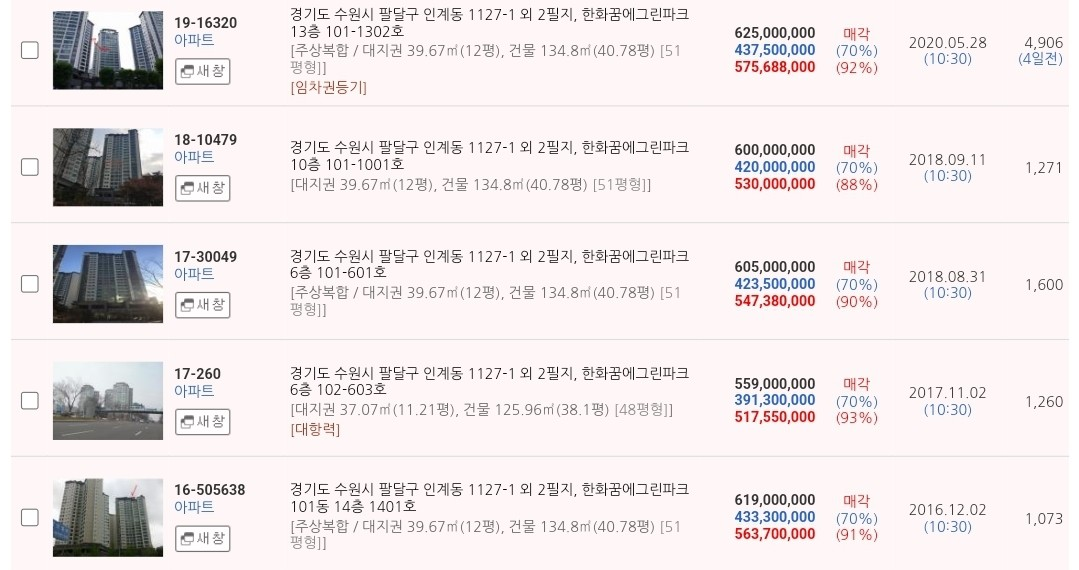Open case 19-16320 in a new window
Viewport: 1079px width, 570px height.
[x=202, y=71]
